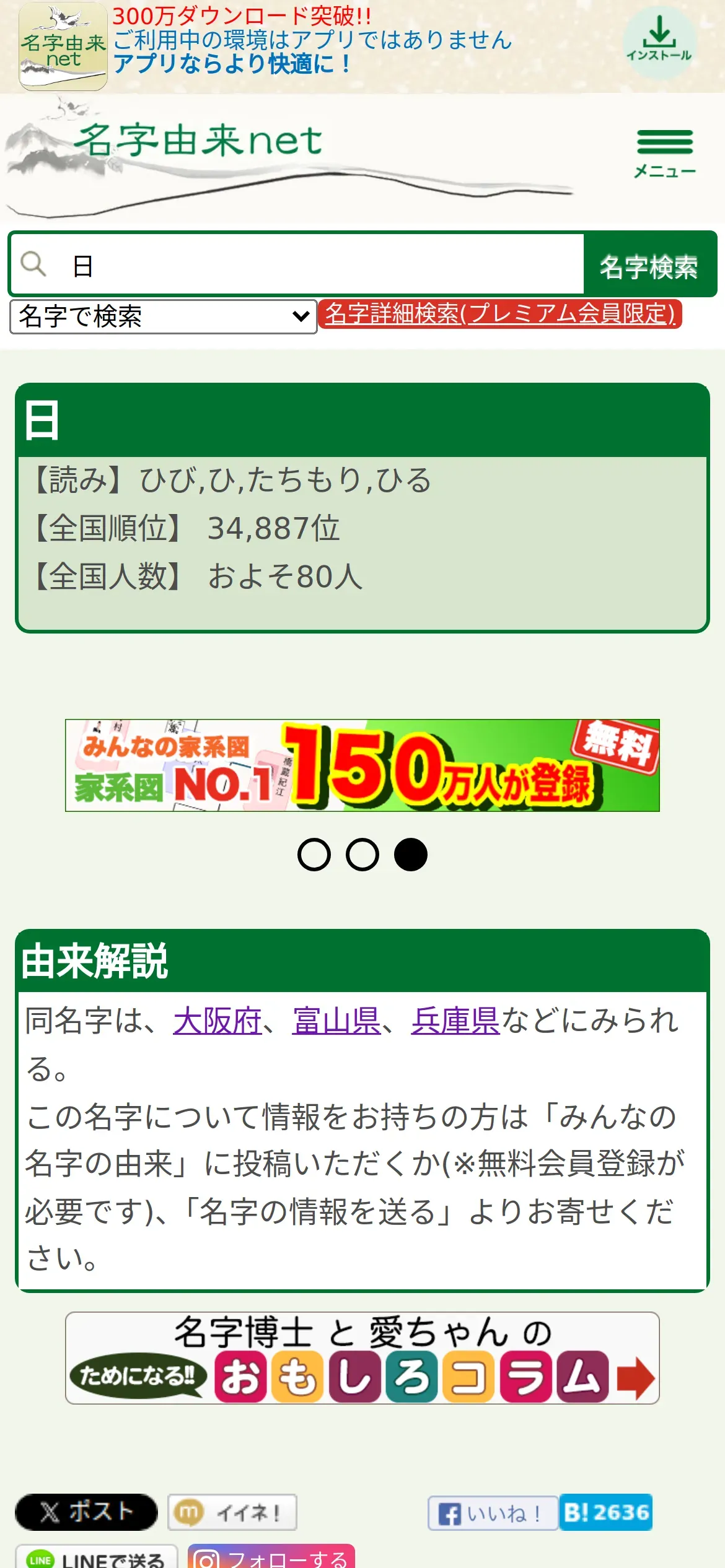Share via LINEで送る button
This screenshot has height=1568, width=725.
click(x=96, y=1557)
